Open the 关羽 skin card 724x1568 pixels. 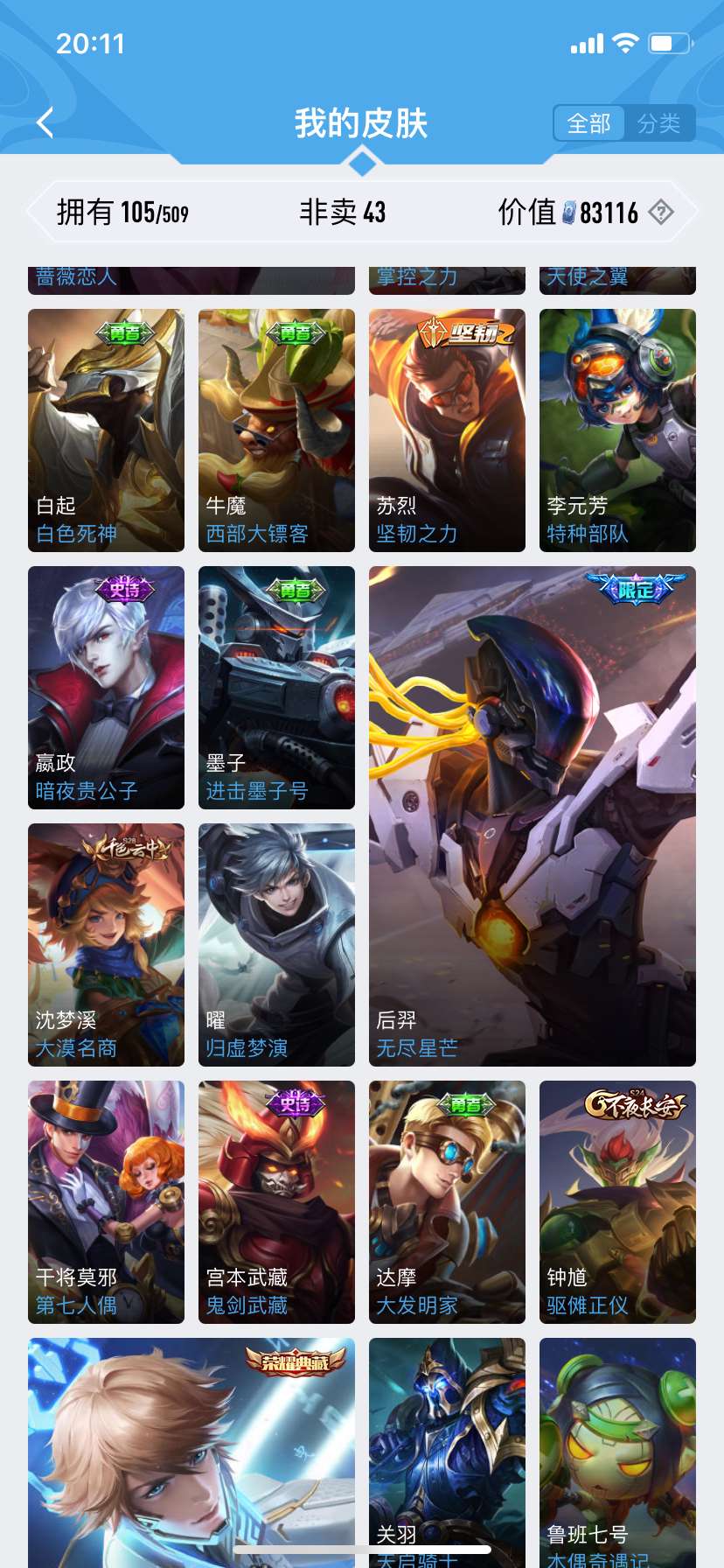447,1444
